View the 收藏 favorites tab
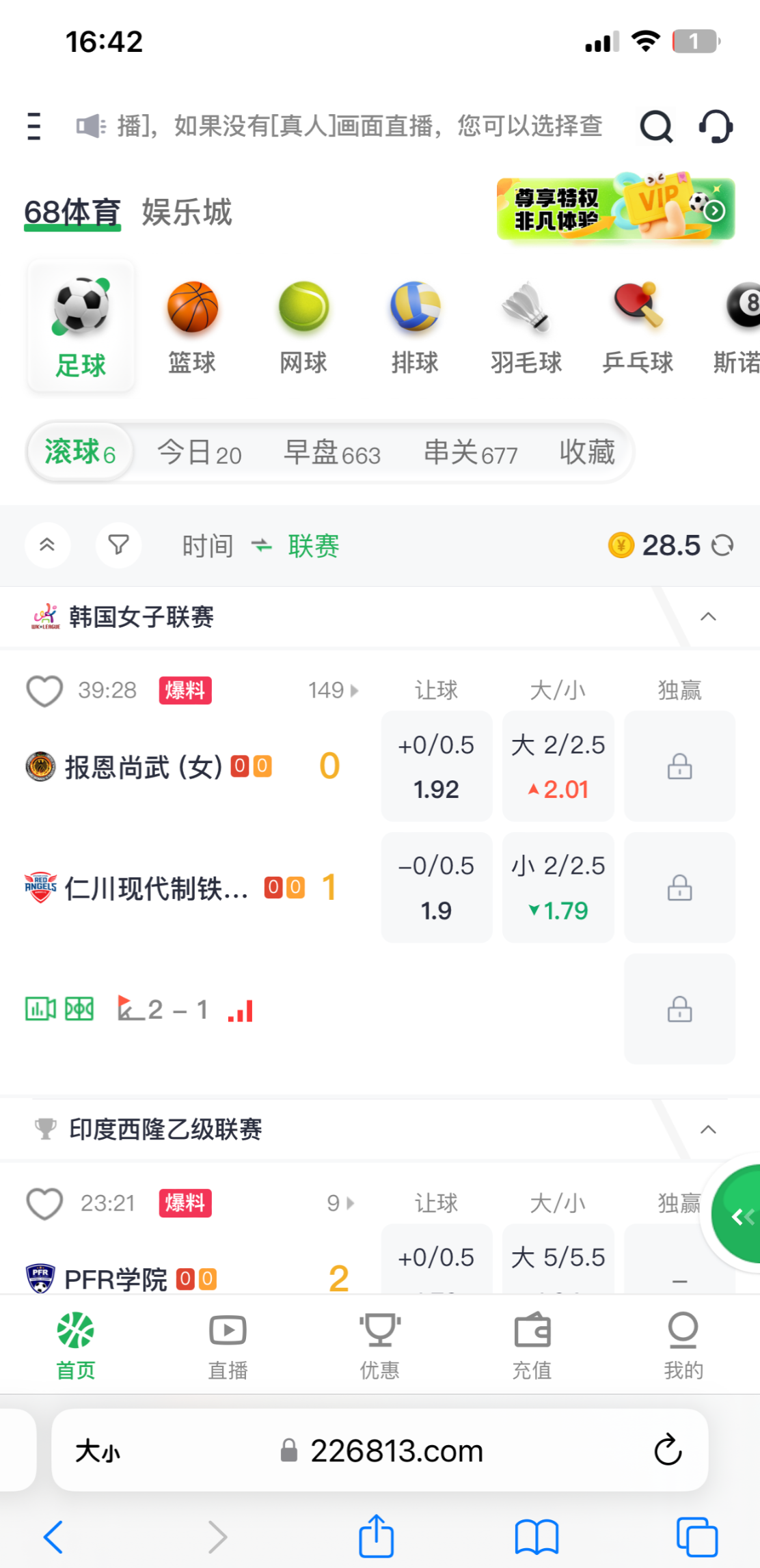 [x=587, y=453]
